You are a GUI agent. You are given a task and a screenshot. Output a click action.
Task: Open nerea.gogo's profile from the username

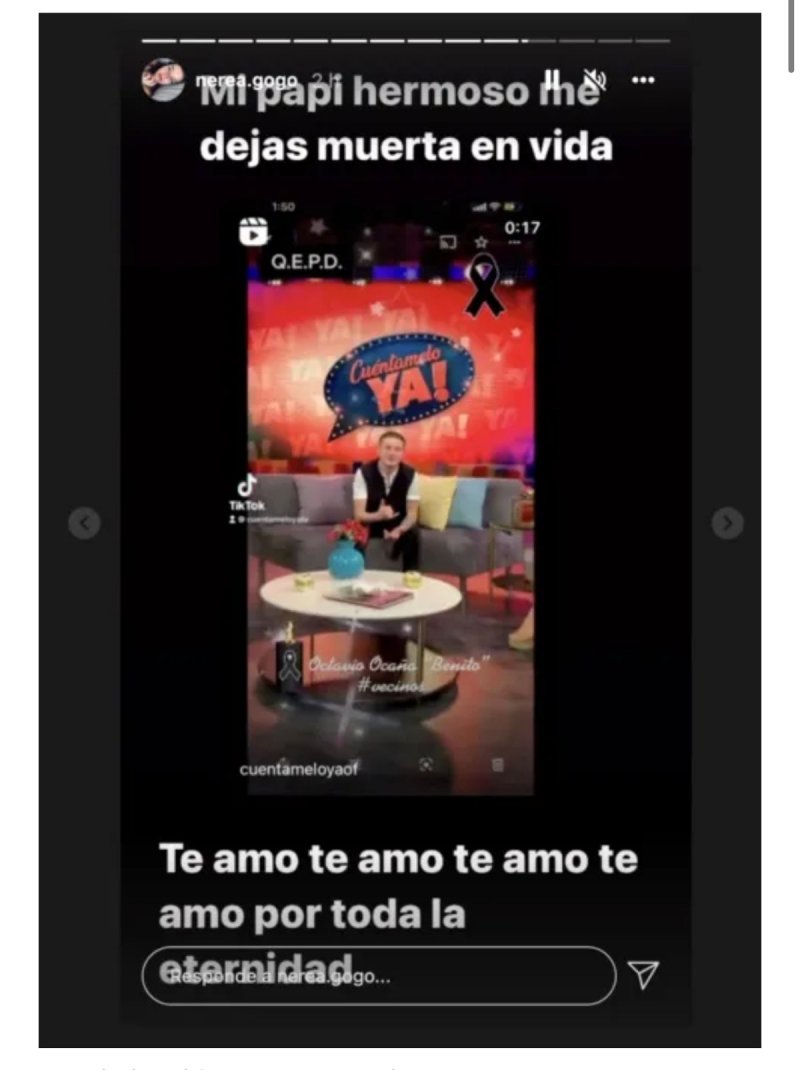pos(234,78)
